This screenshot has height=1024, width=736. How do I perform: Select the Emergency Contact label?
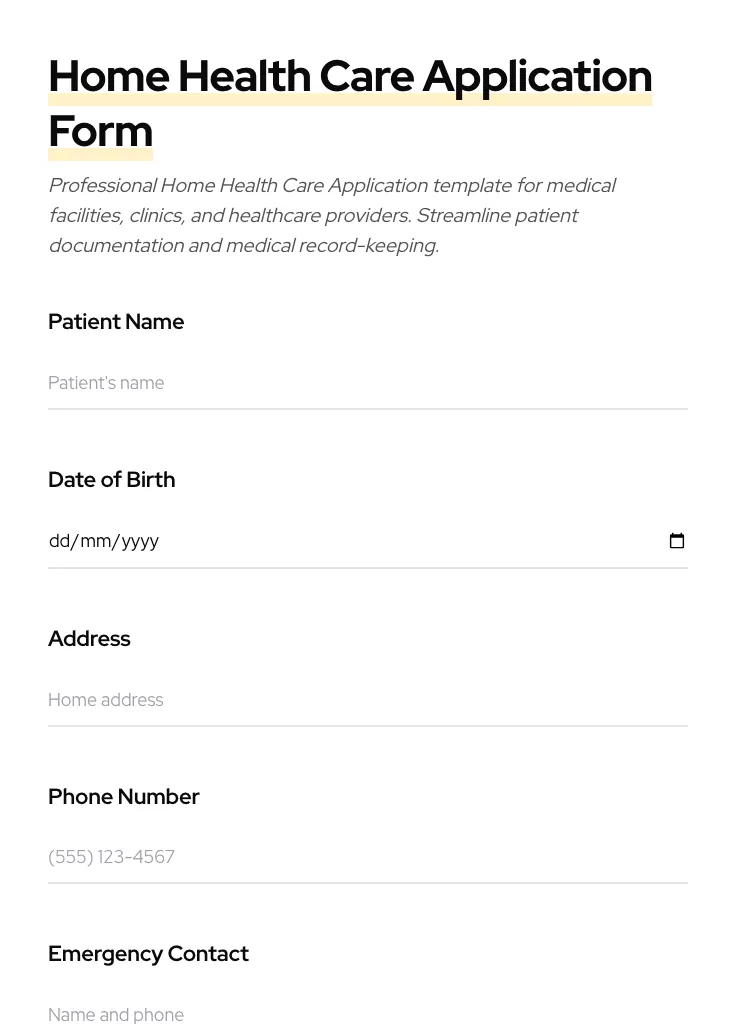click(148, 954)
